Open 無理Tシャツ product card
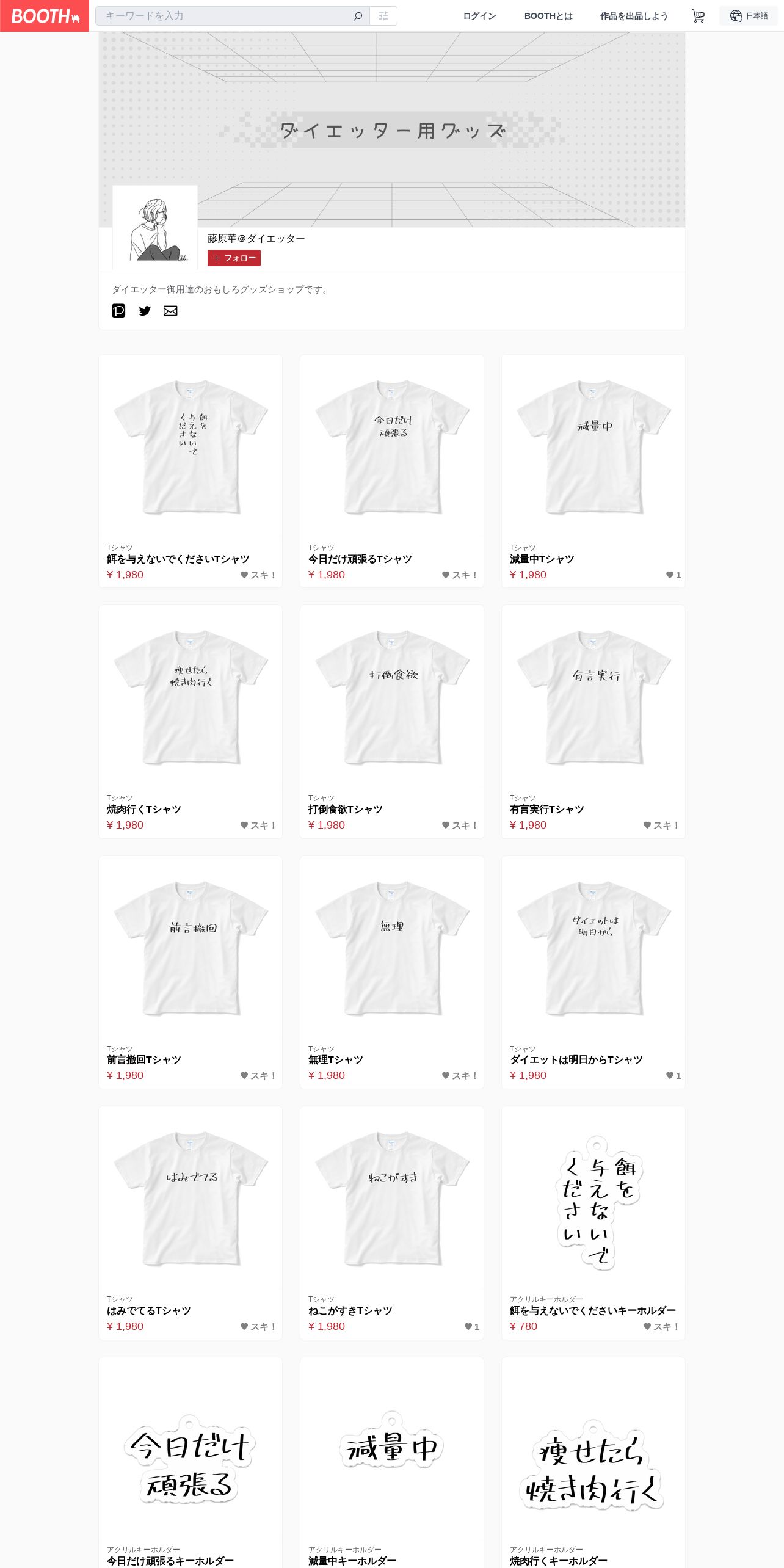 click(x=392, y=972)
